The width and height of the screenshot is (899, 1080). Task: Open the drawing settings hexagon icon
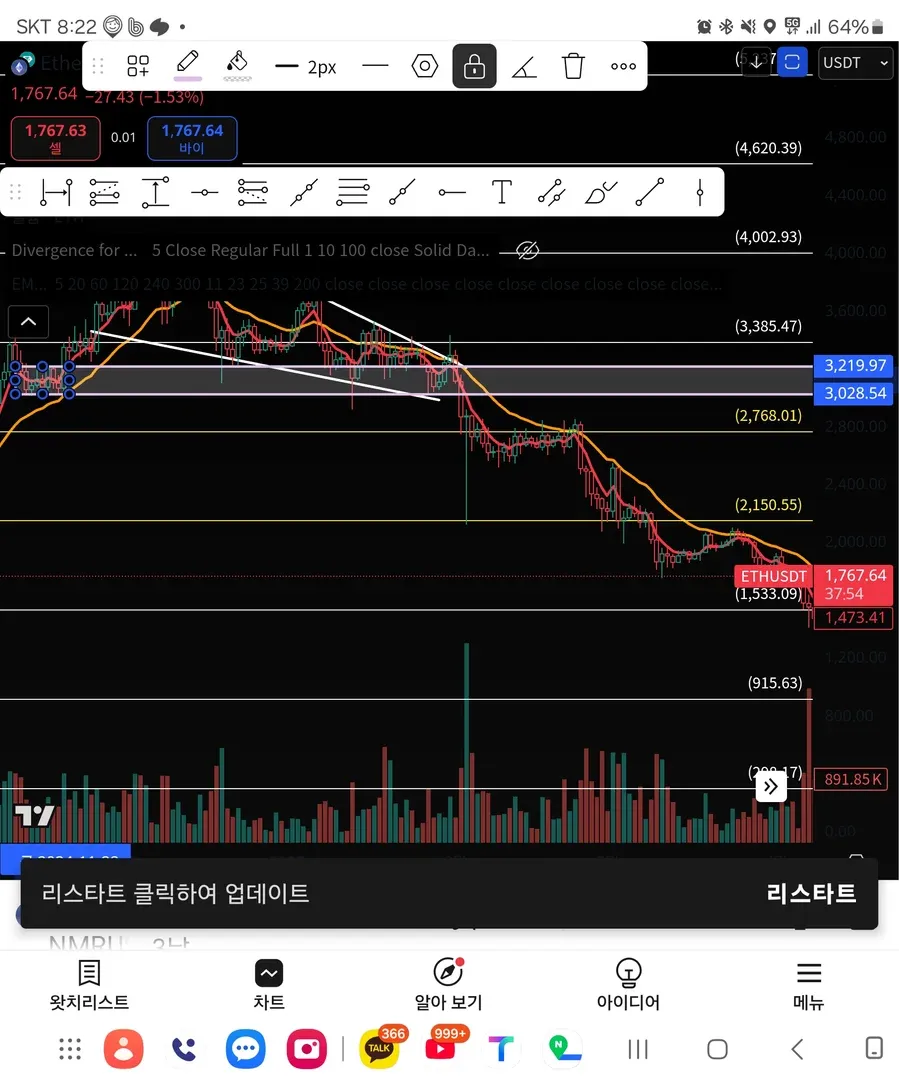click(425, 67)
